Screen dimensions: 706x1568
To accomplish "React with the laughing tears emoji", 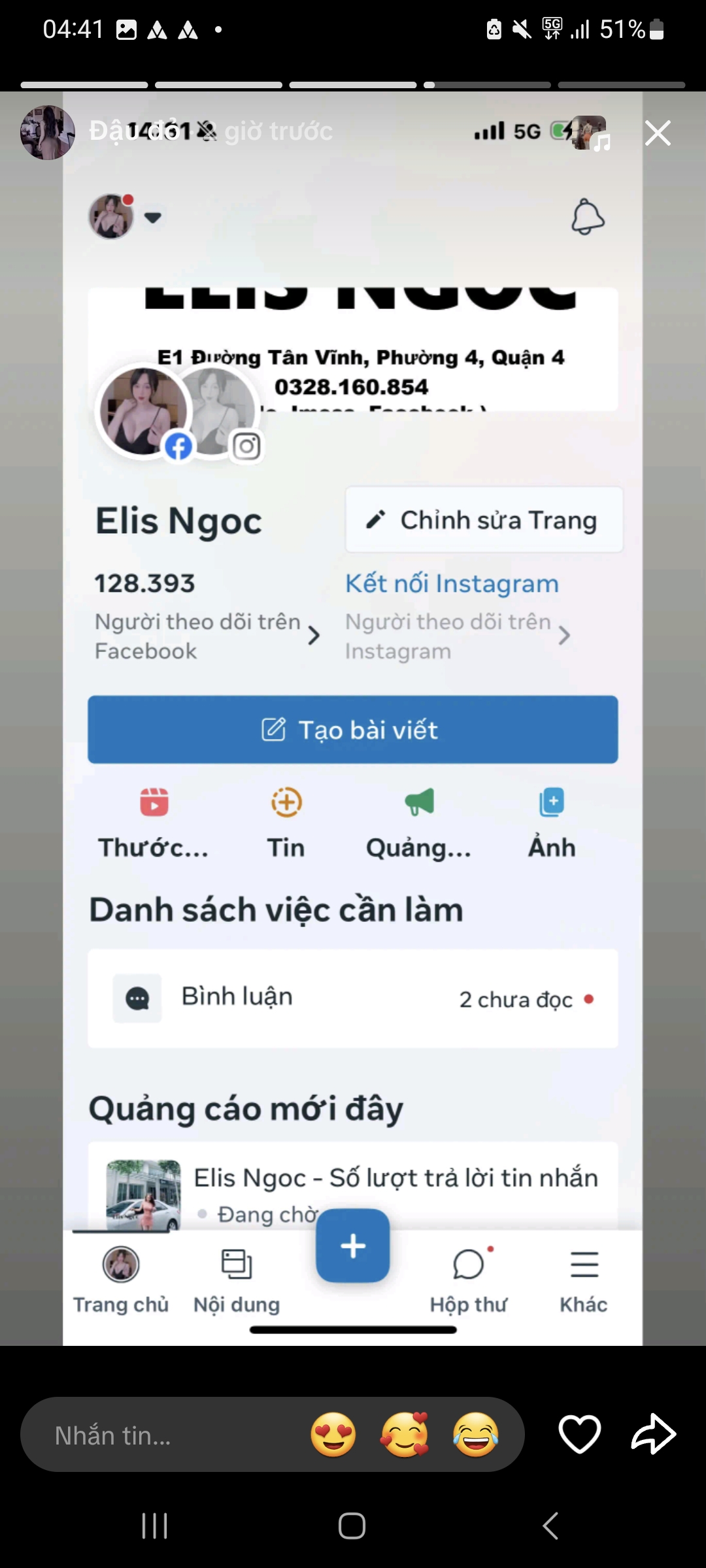I will pyautogui.click(x=475, y=1435).
